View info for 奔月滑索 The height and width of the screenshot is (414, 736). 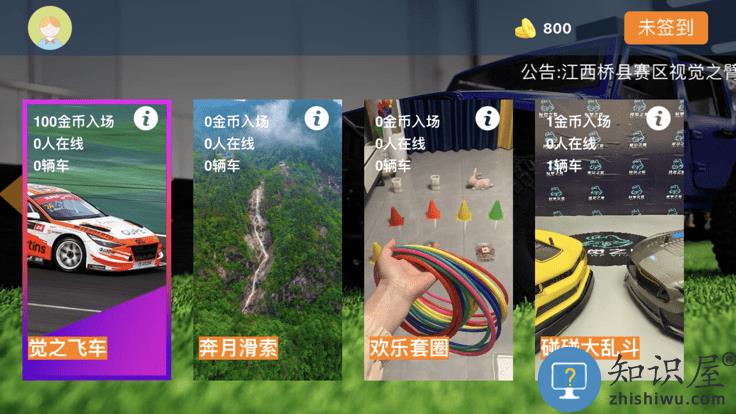[x=317, y=118]
